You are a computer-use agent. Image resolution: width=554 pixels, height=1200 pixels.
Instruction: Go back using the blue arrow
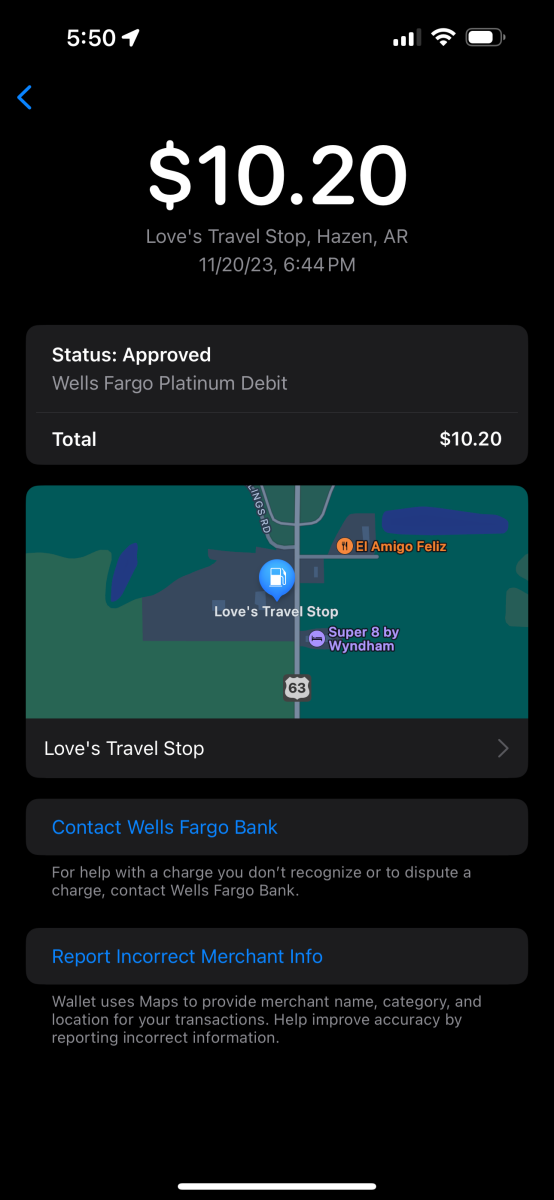point(25,97)
